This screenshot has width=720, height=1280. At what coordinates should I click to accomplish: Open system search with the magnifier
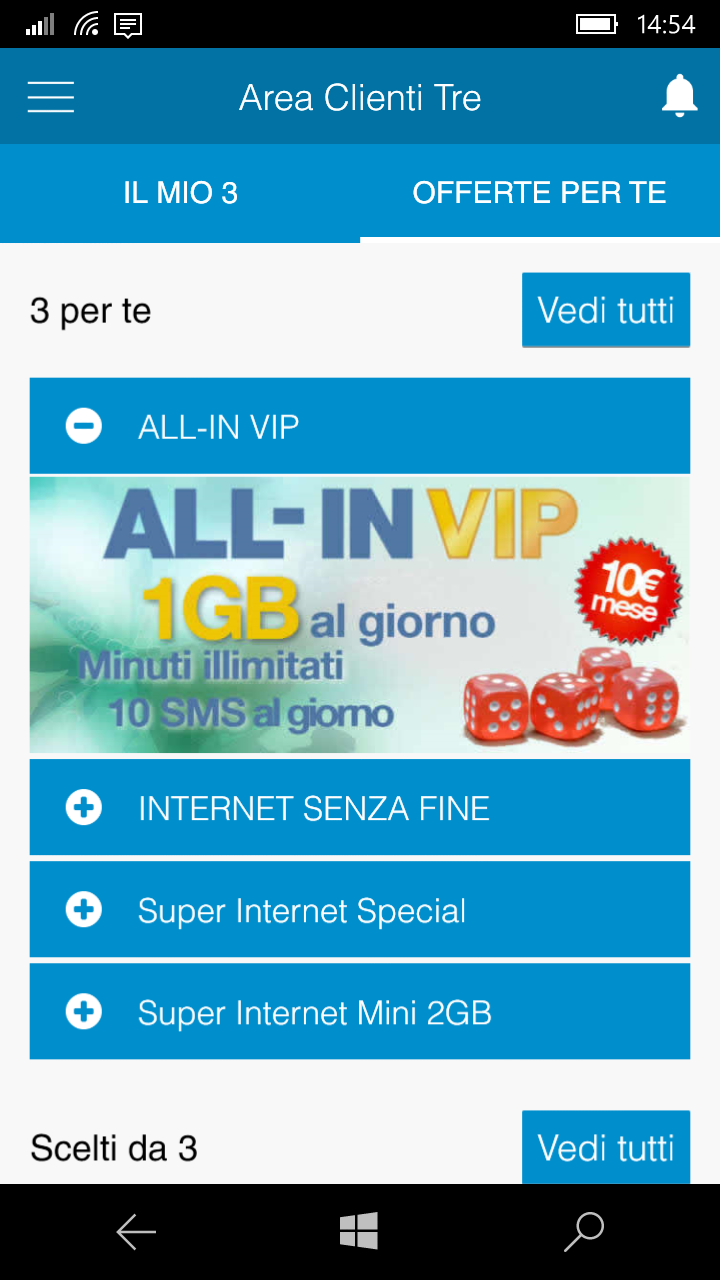pos(584,1232)
